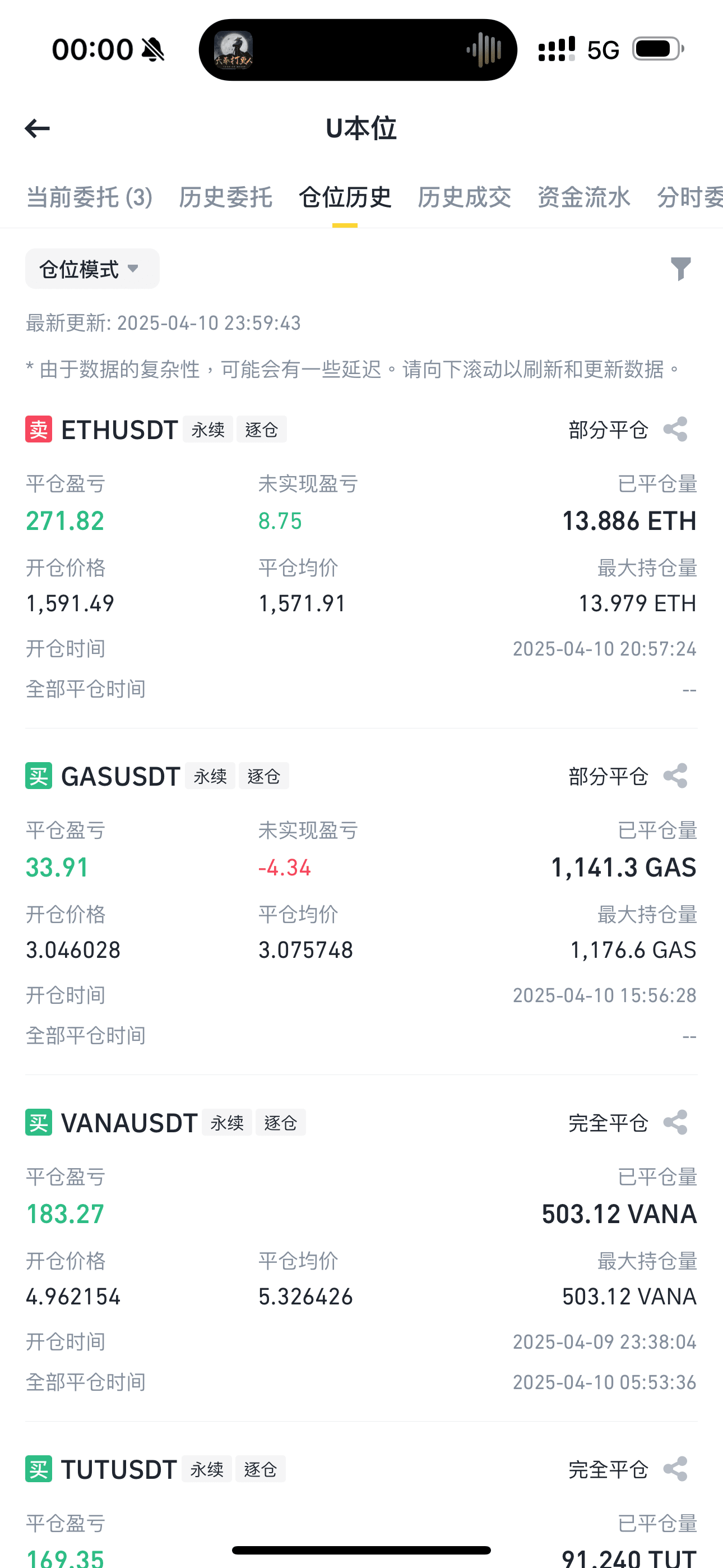Share the ETHUSDT position record

coord(675,430)
